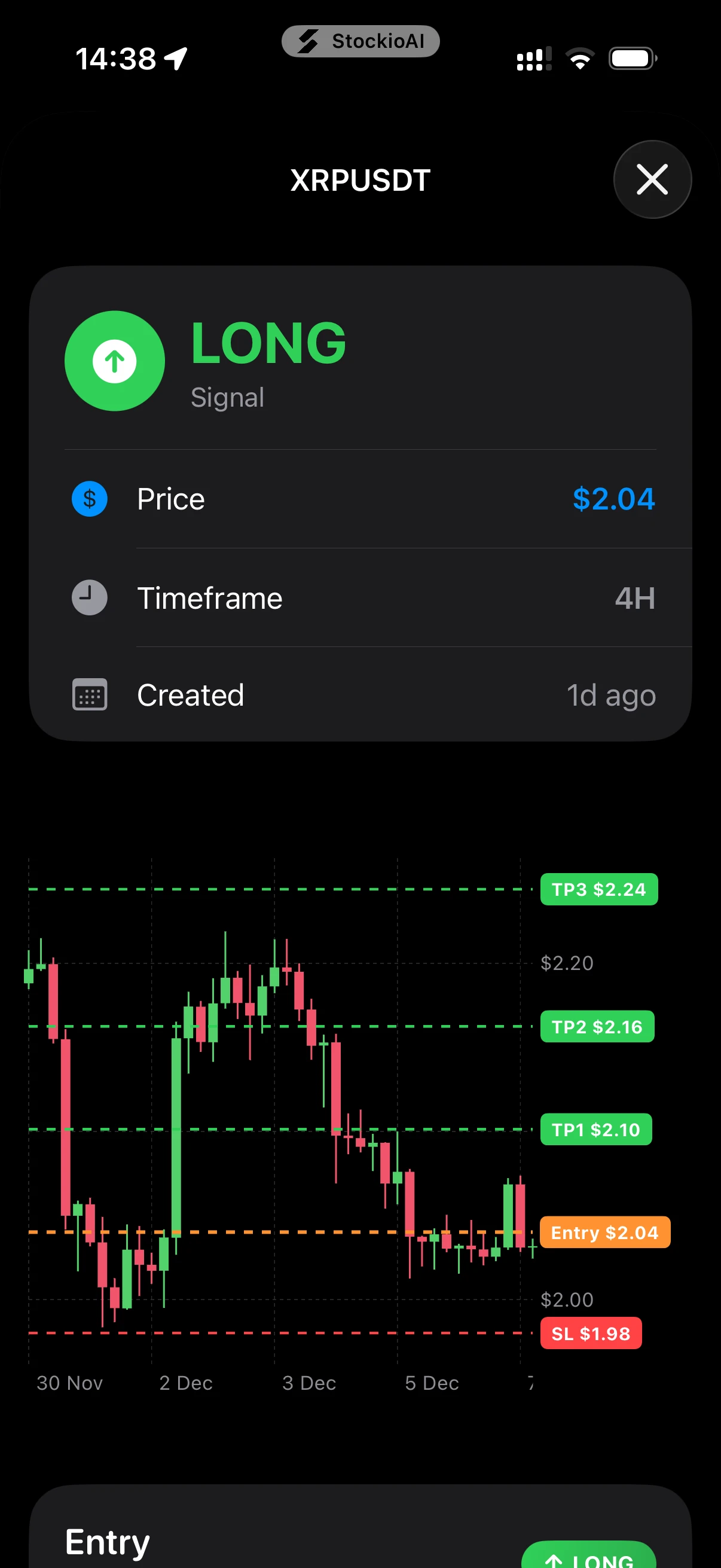This screenshot has height=1568, width=721.
Task: Close the XRPUSDT signal sheet
Action: [x=652, y=179]
